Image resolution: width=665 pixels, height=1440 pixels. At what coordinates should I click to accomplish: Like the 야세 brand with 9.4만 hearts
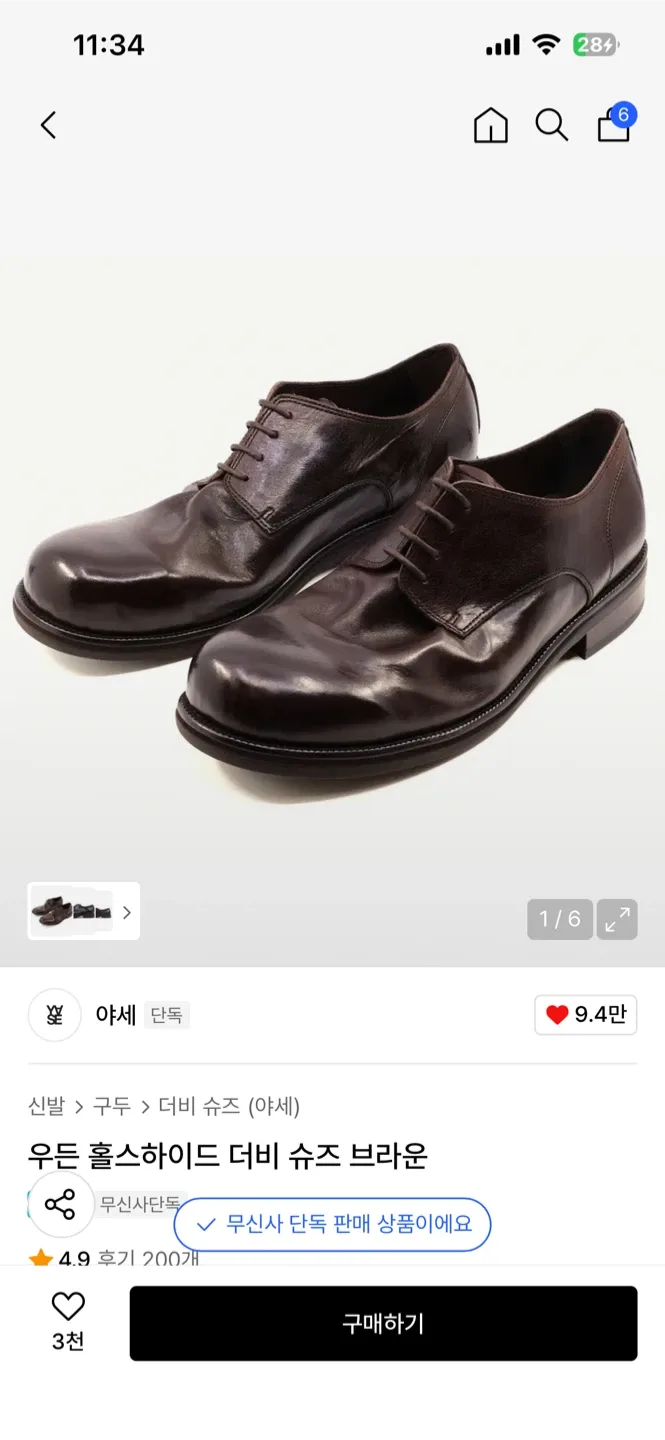coord(586,1015)
